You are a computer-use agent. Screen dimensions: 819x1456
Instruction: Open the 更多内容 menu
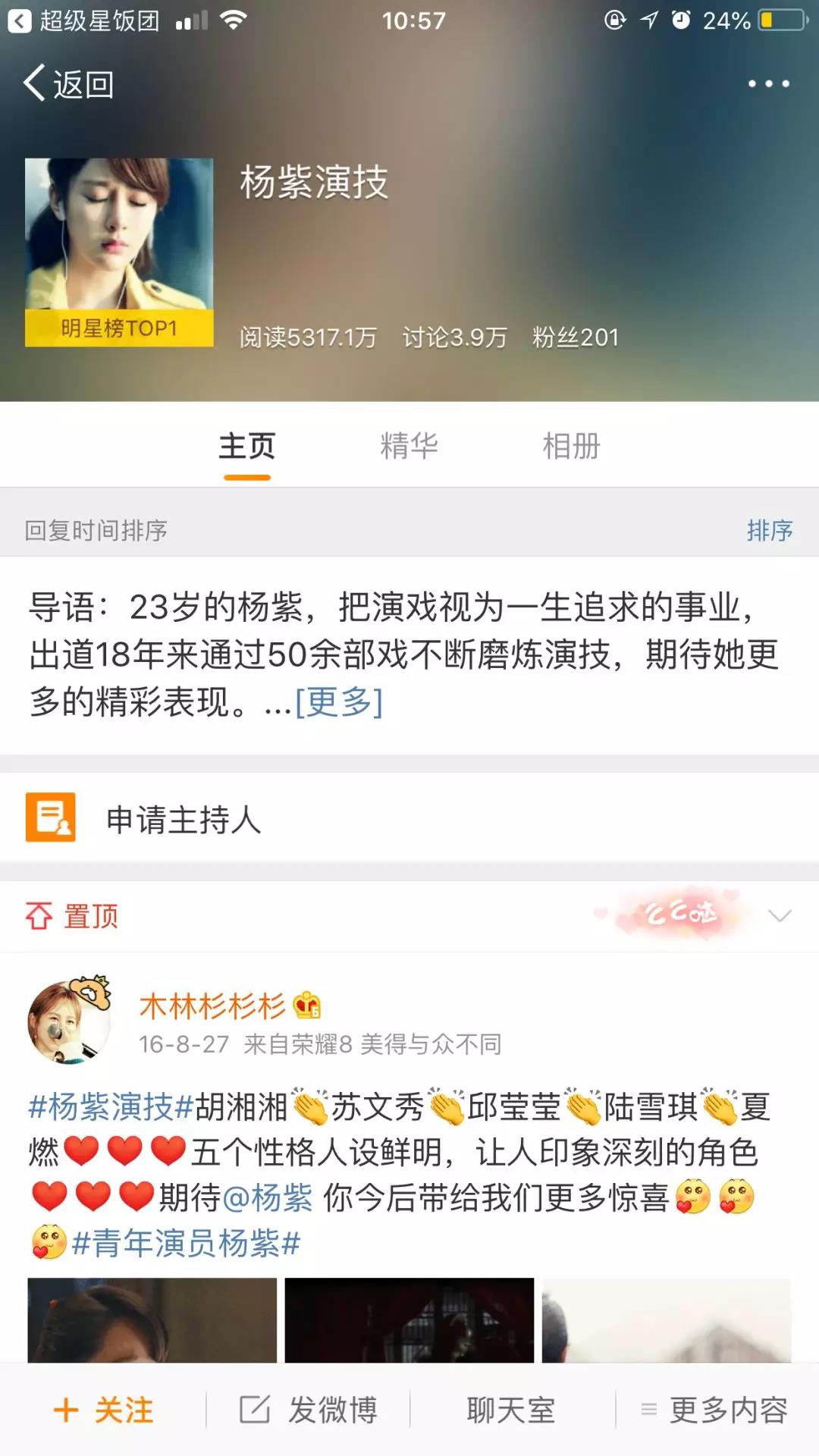tap(714, 1410)
